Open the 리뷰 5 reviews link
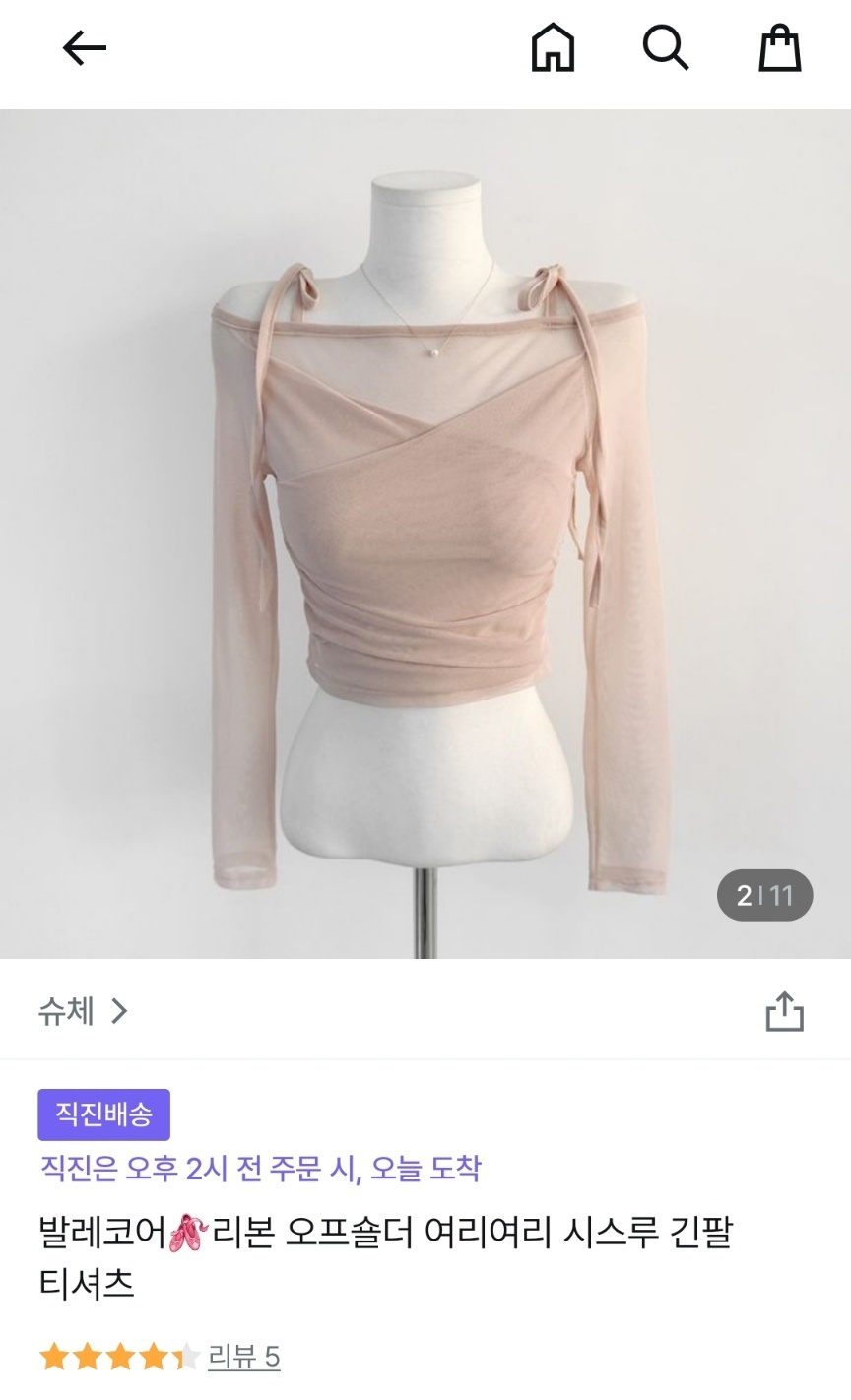Viewport: 851px width, 1400px height. [x=243, y=1357]
